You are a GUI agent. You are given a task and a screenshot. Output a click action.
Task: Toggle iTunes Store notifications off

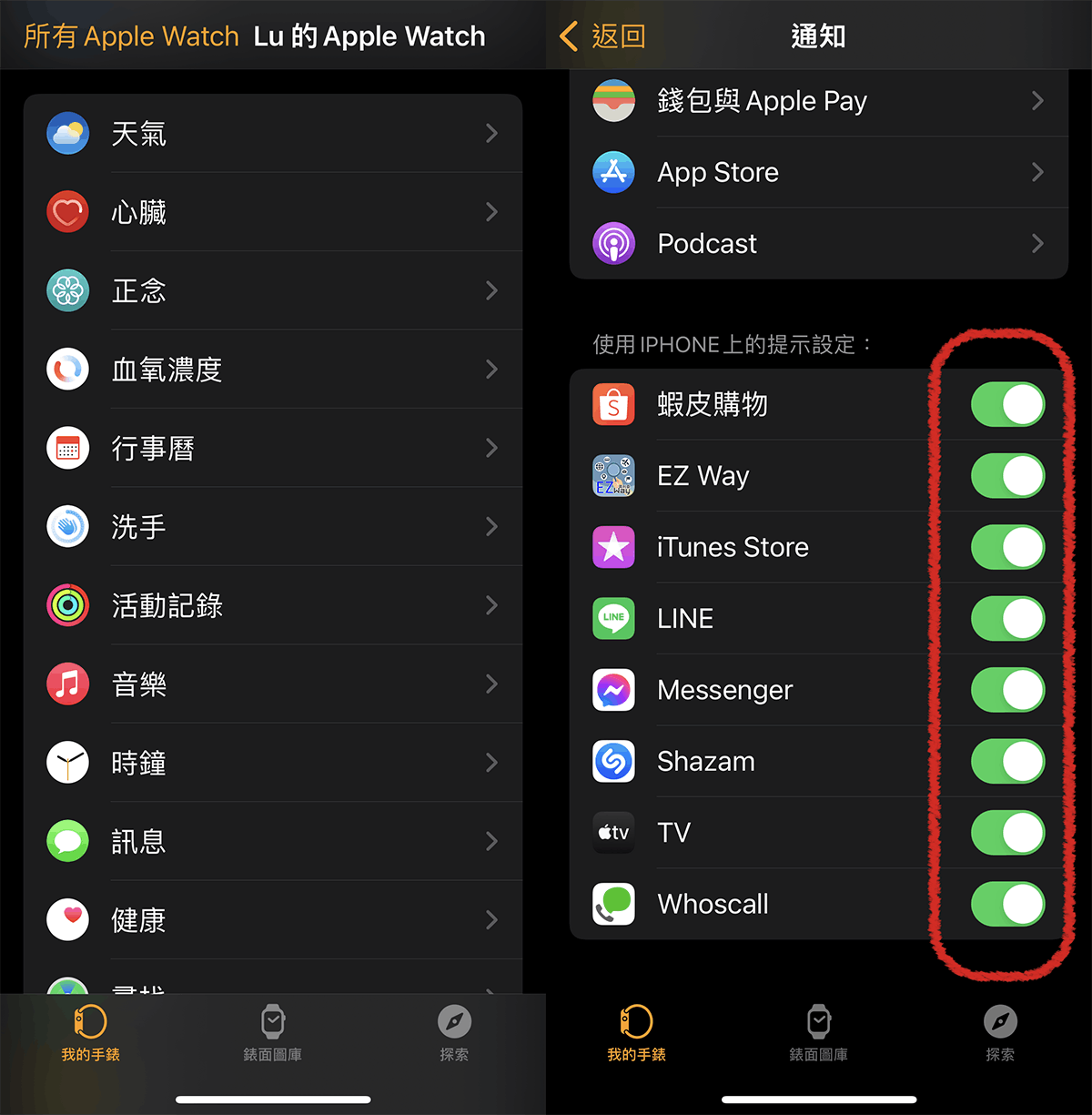(1007, 547)
